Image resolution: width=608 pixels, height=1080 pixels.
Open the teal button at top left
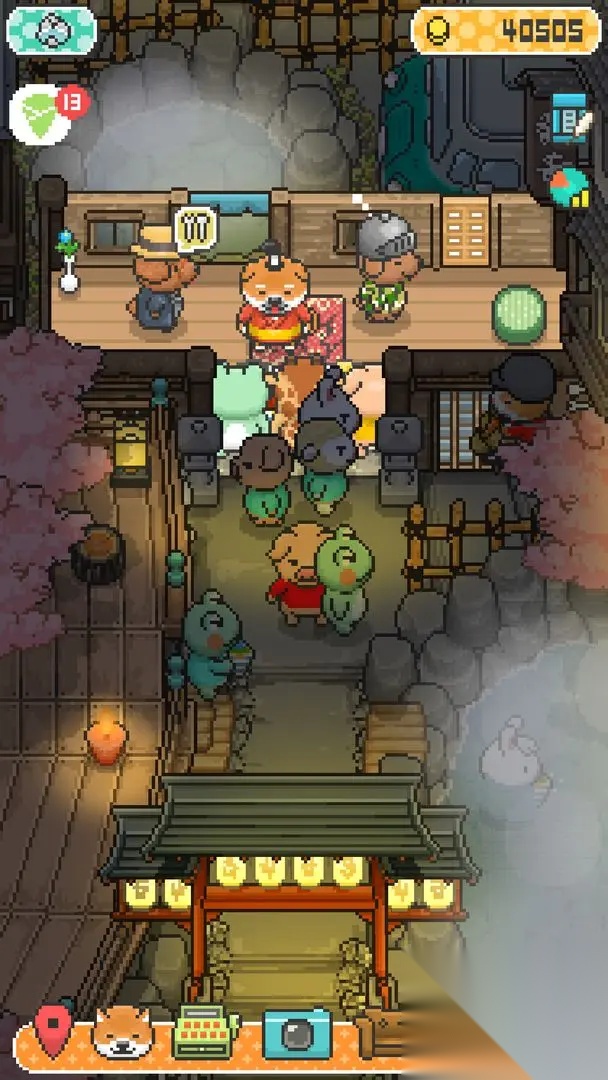click(x=51, y=30)
